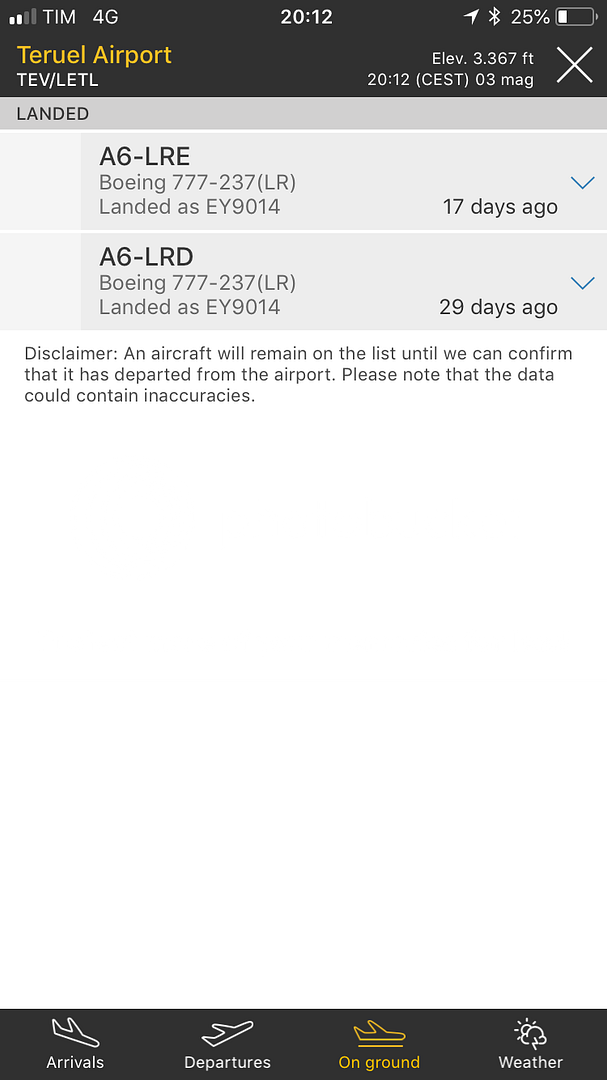Switch to the Departures tab
Image resolution: width=607 pixels, height=1080 pixels.
tap(227, 1044)
